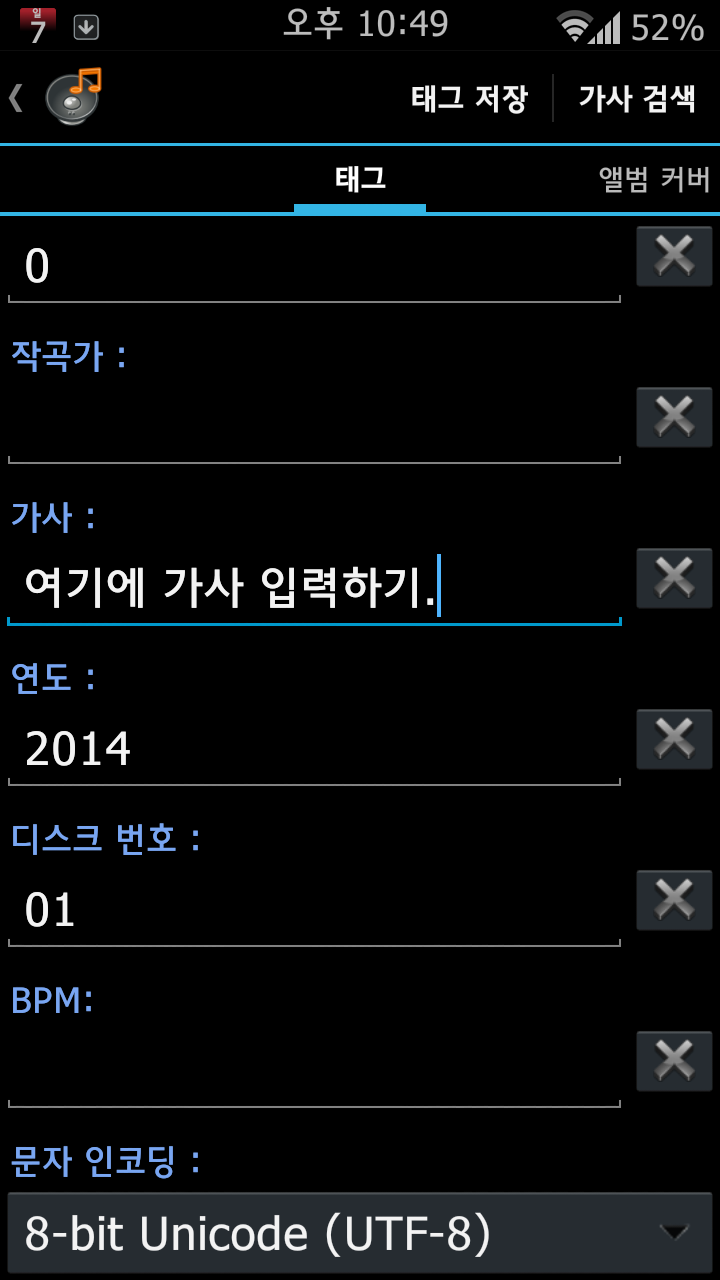Clear the field containing 0
The height and width of the screenshot is (1280, 720).
point(674,257)
